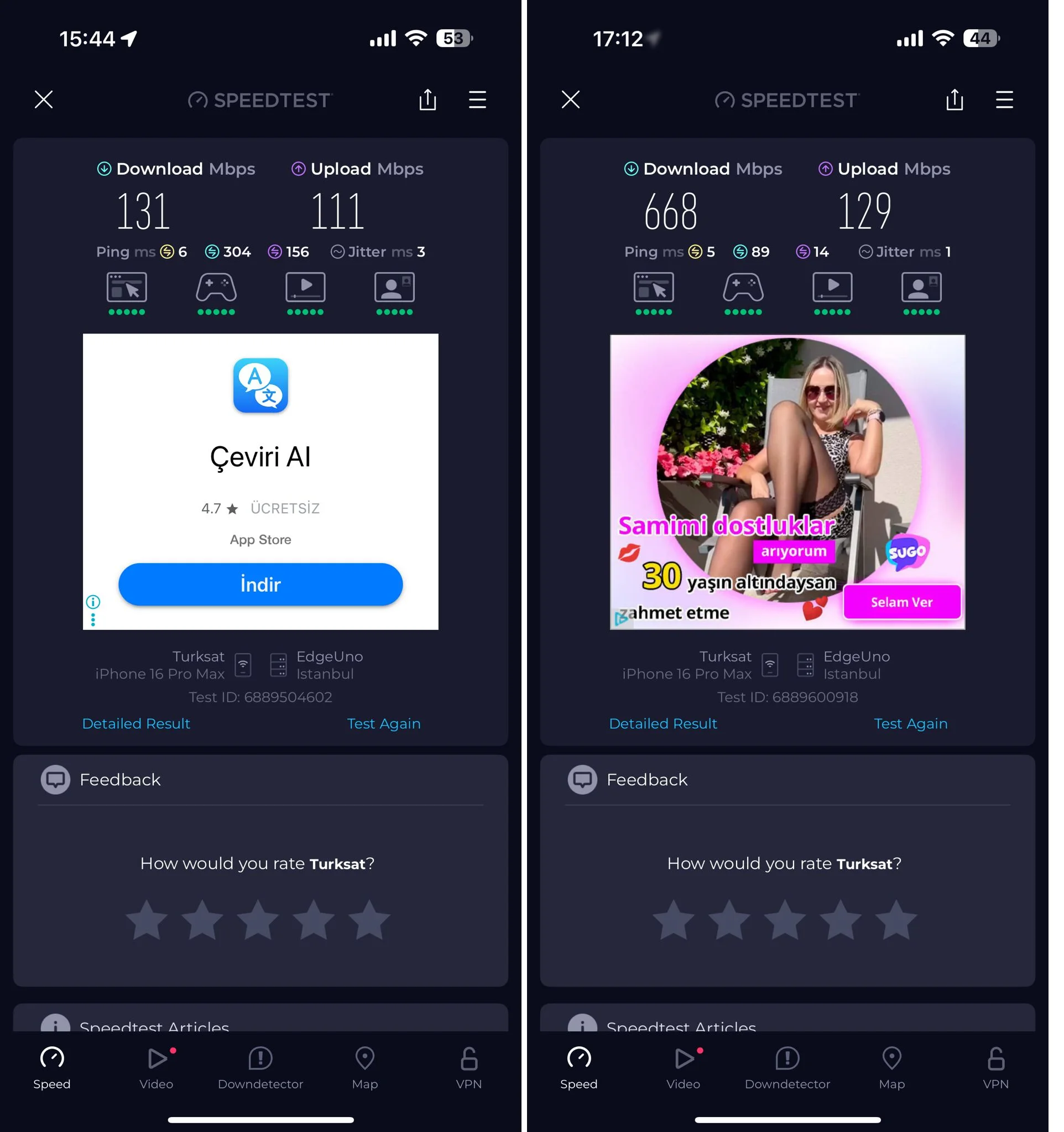
Task: Tap İndir on the Çeviri AI ad
Action: (260, 584)
